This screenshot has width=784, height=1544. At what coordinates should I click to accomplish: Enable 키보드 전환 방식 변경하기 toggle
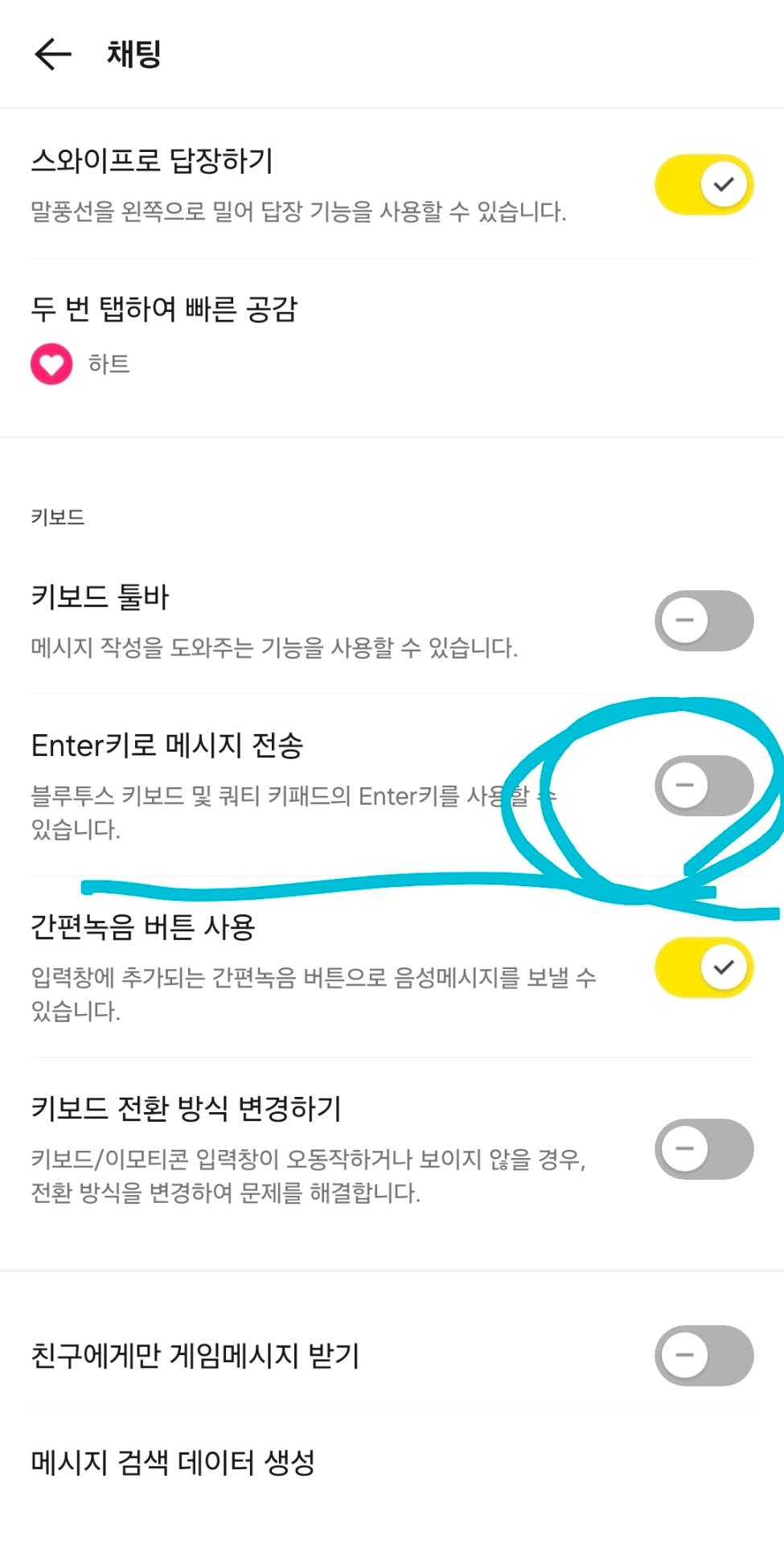[x=704, y=1149]
